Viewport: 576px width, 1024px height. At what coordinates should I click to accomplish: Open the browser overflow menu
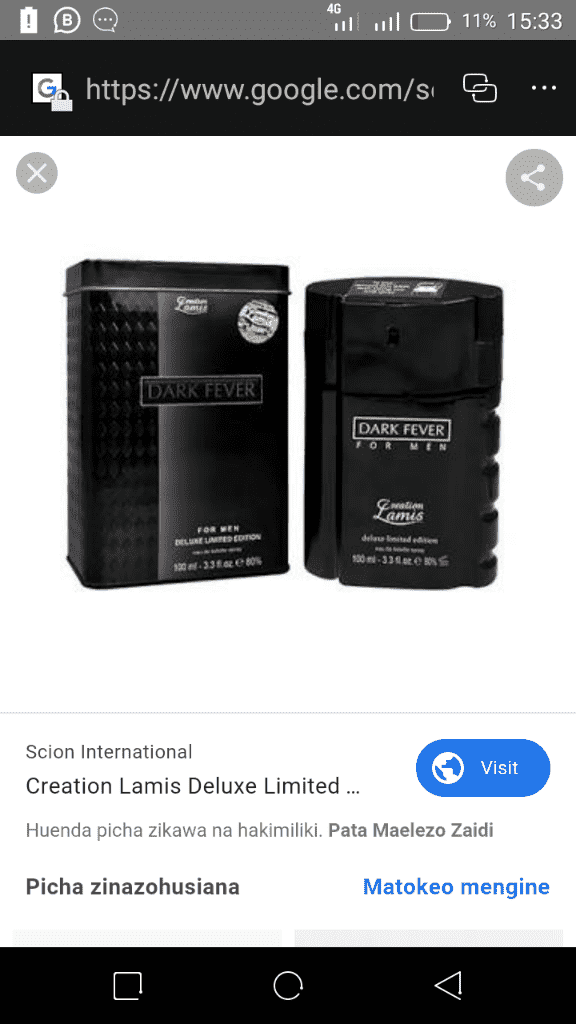[543, 88]
